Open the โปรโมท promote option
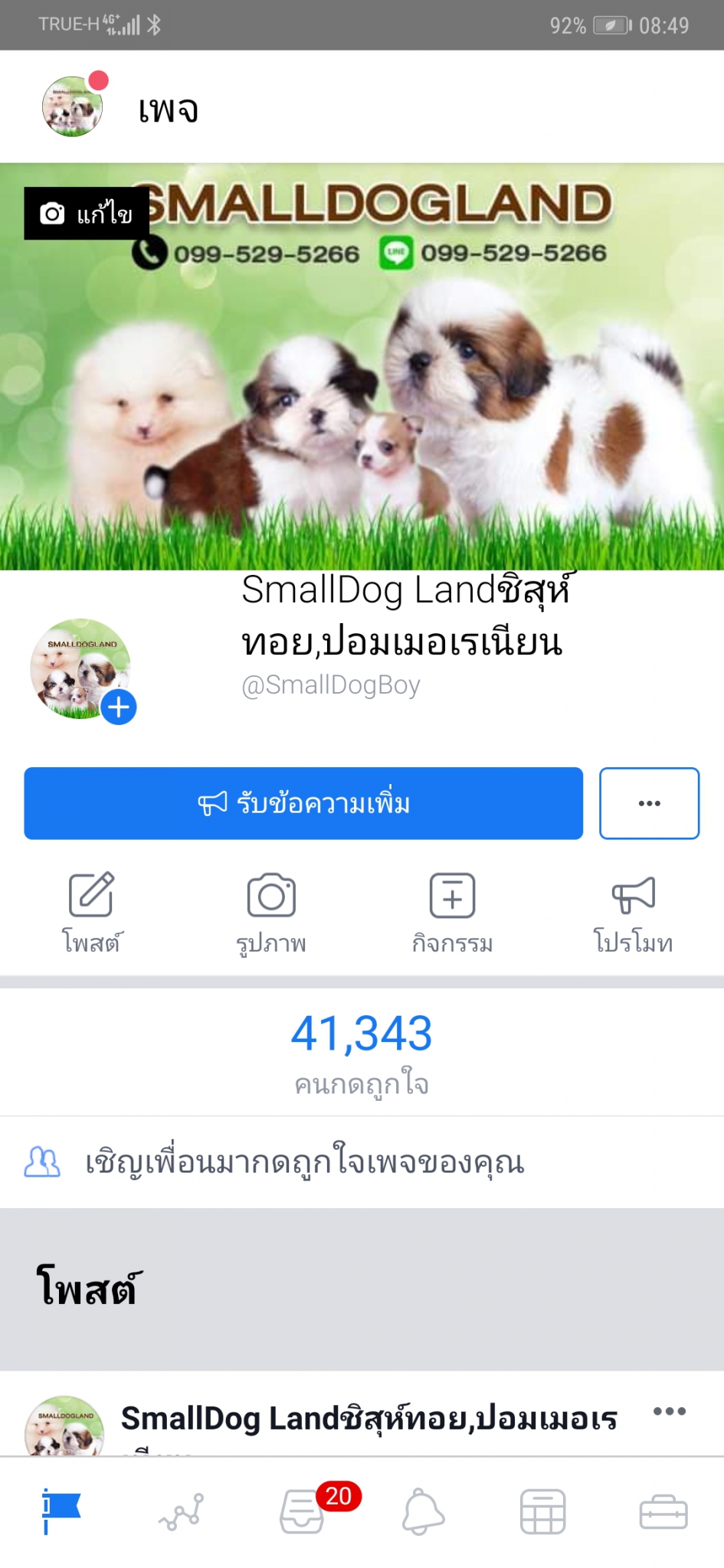The height and width of the screenshot is (1568, 724). coord(633,912)
